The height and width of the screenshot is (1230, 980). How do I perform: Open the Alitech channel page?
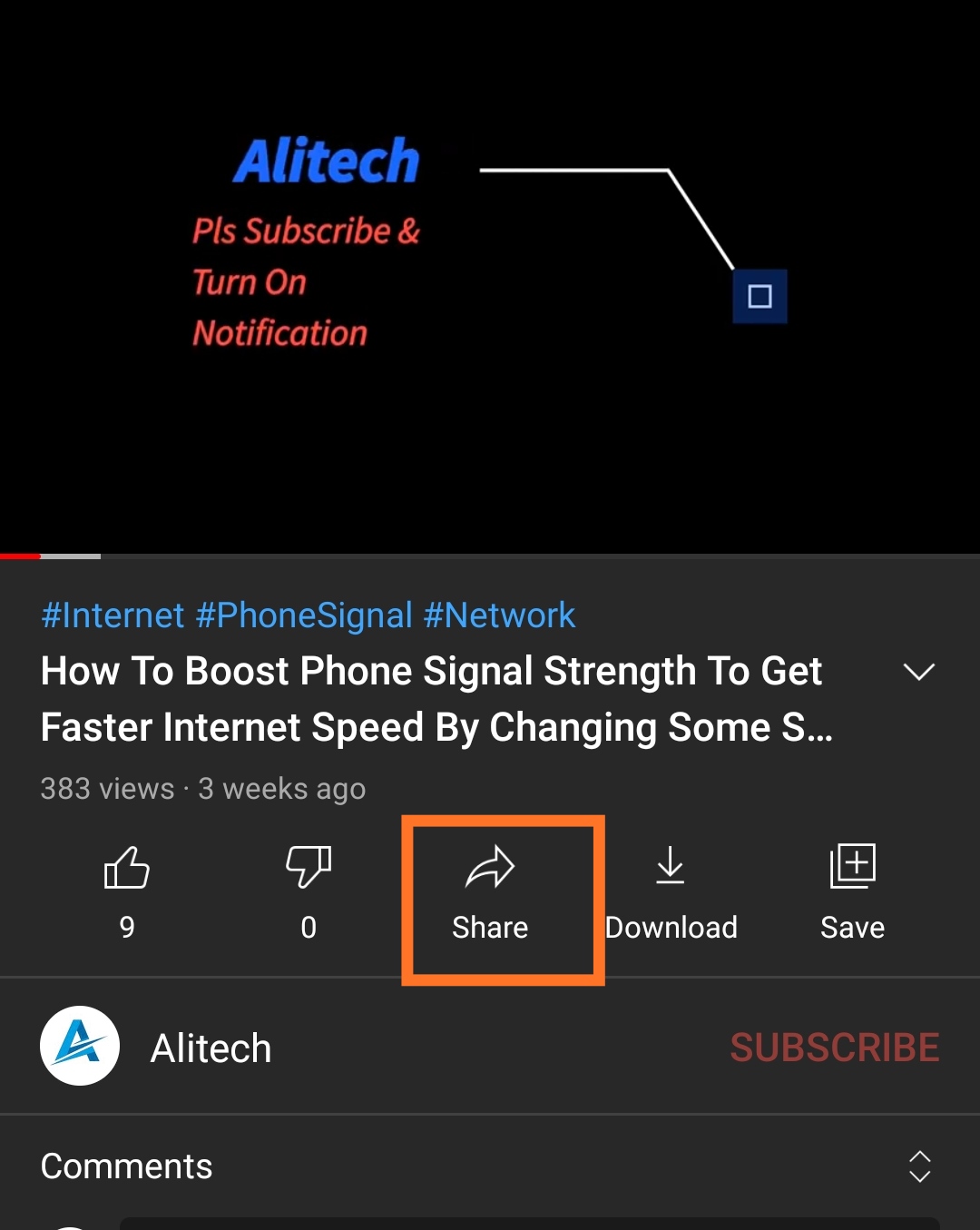pyautogui.click(x=211, y=1048)
